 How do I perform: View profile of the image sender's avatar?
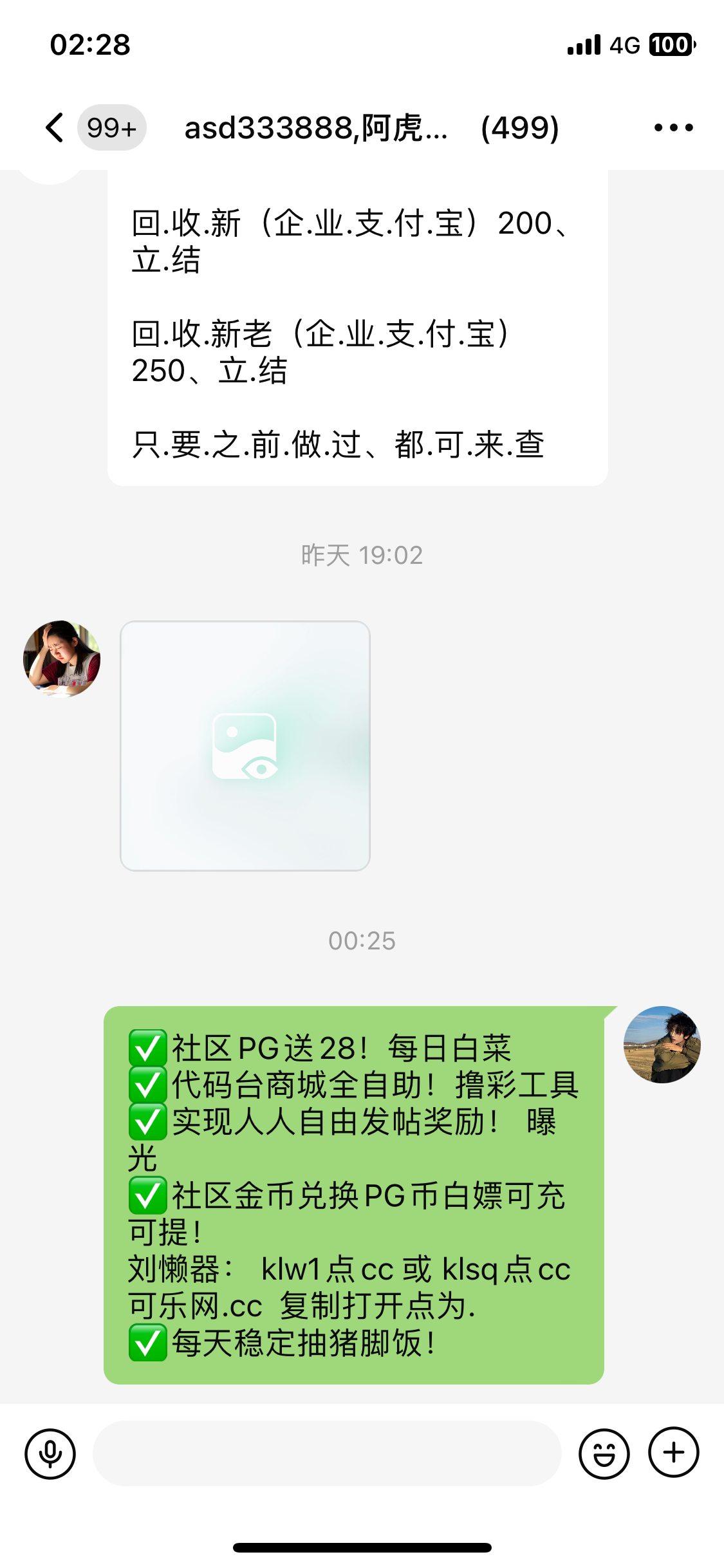pos(62,658)
